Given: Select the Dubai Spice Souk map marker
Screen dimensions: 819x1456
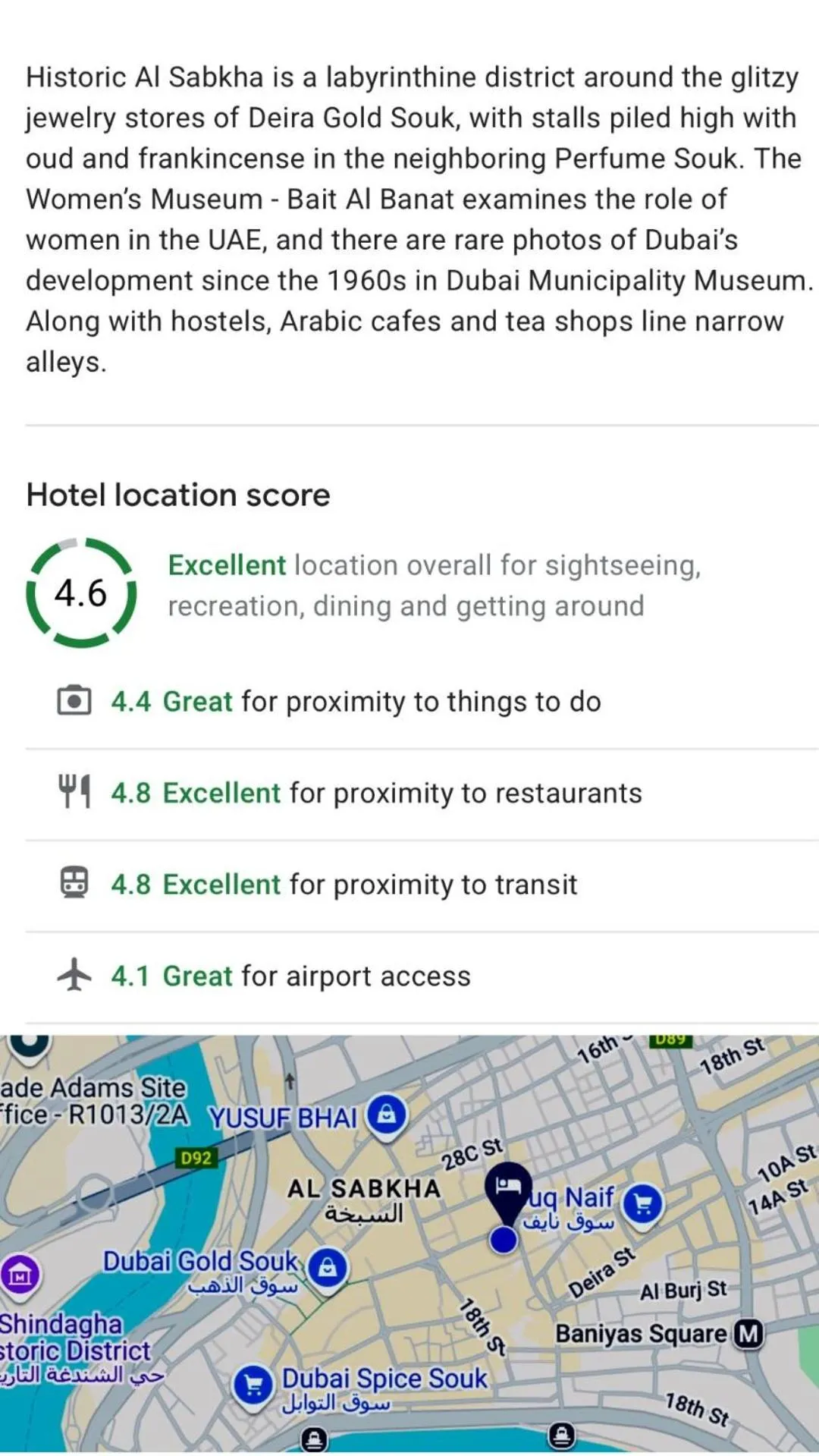Looking at the screenshot, I should tap(254, 1385).
